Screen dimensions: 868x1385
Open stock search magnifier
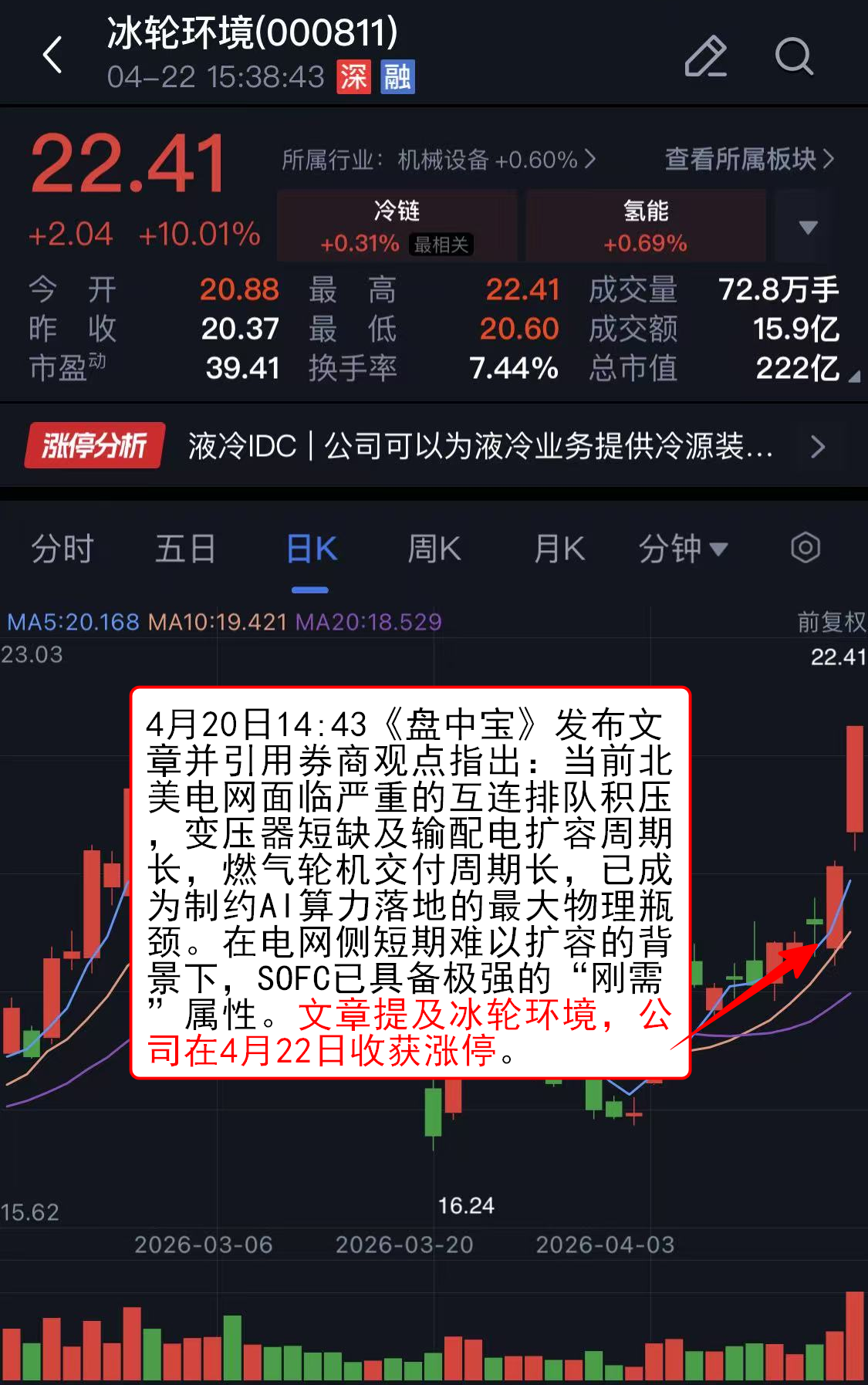pos(794,56)
